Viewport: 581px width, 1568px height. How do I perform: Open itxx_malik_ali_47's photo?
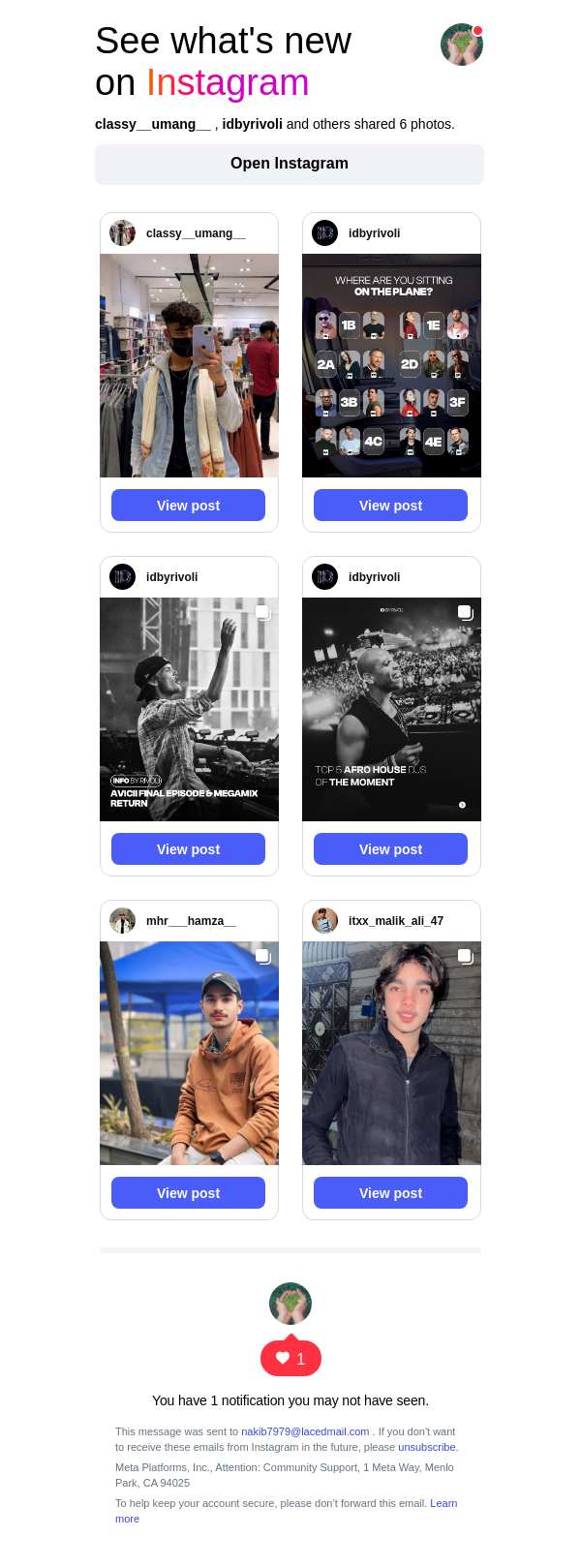pos(391,1053)
